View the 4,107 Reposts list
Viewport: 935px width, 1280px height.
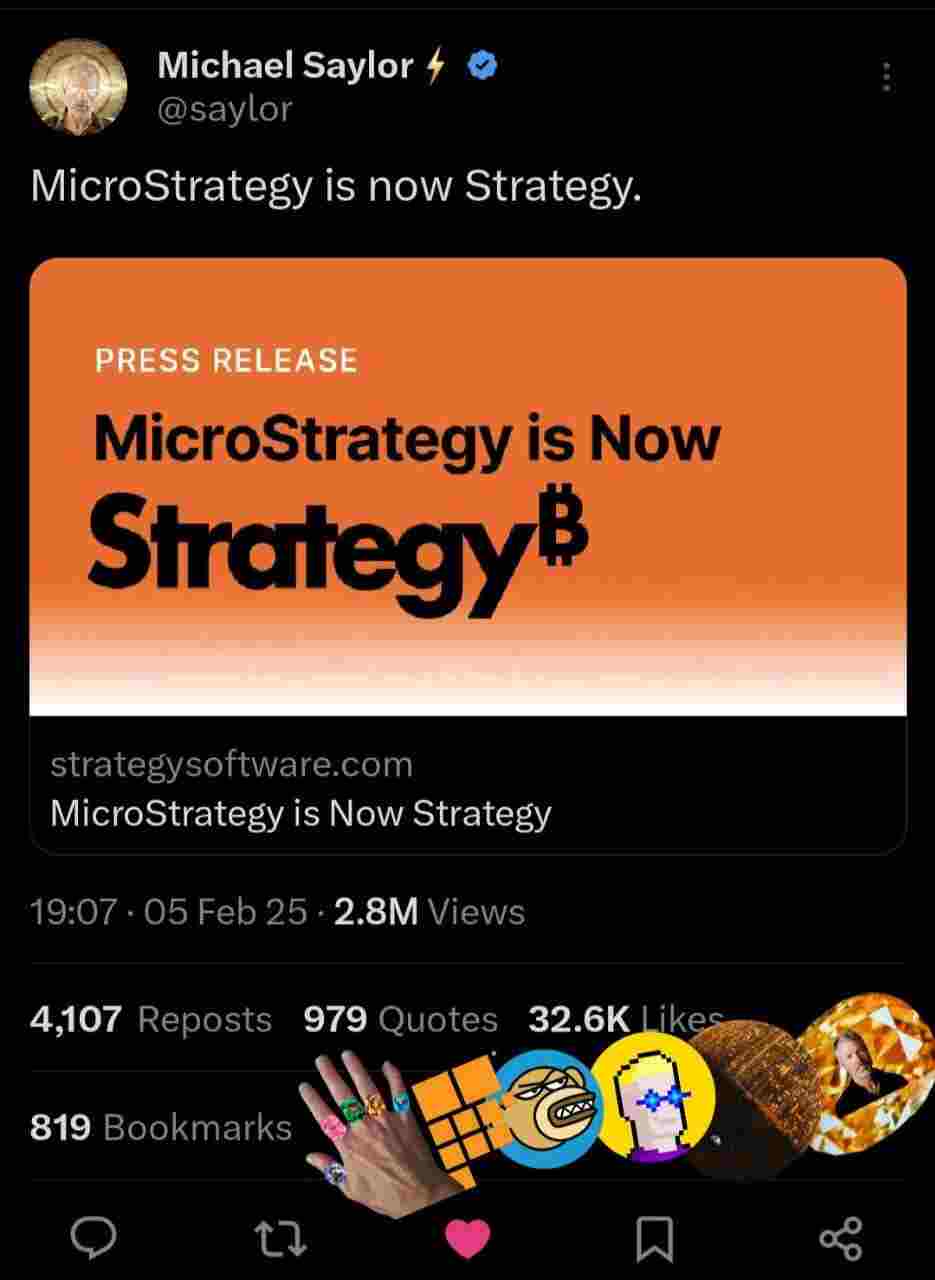click(x=150, y=1020)
